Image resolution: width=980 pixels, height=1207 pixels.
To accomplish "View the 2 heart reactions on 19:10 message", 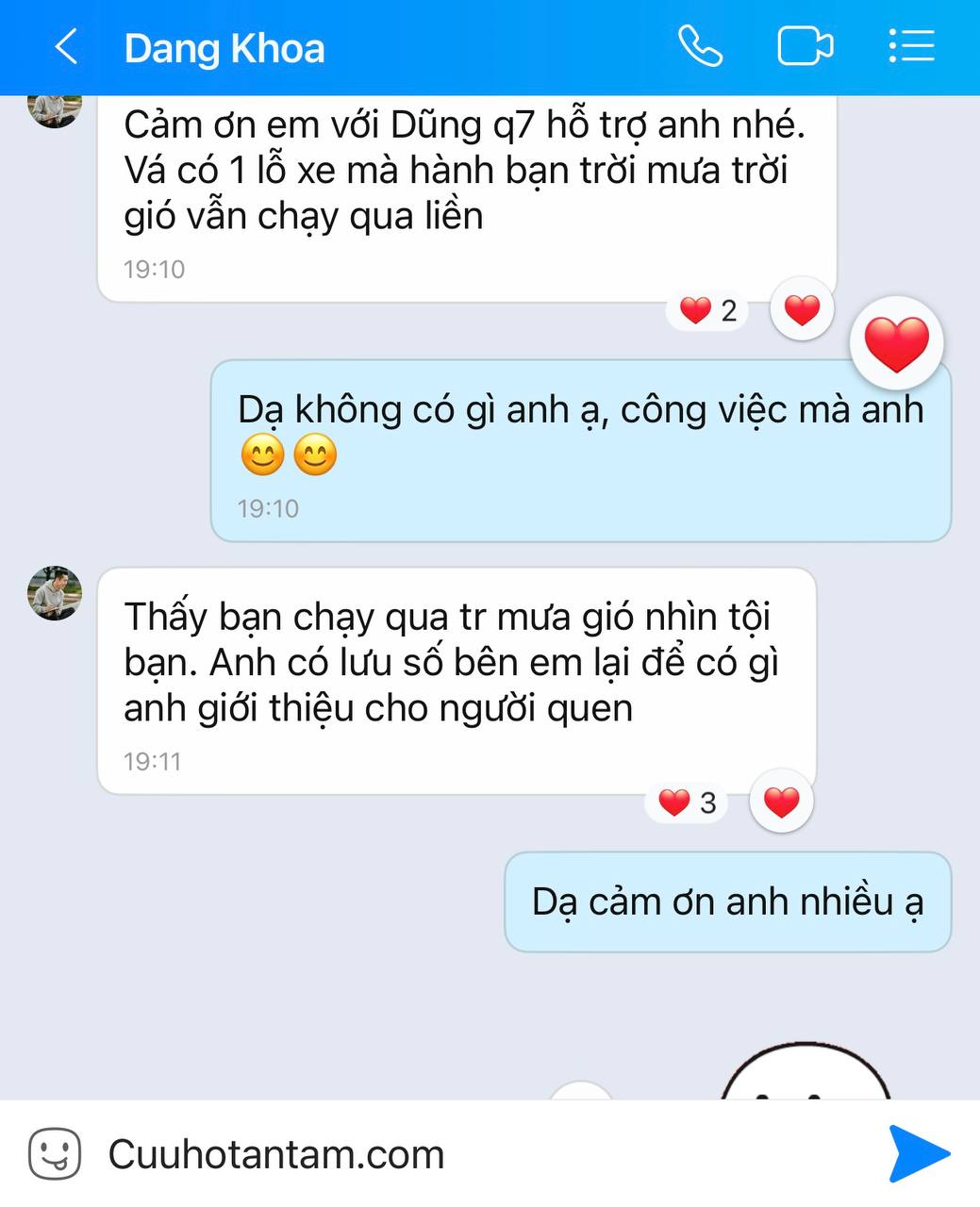I will (707, 309).
